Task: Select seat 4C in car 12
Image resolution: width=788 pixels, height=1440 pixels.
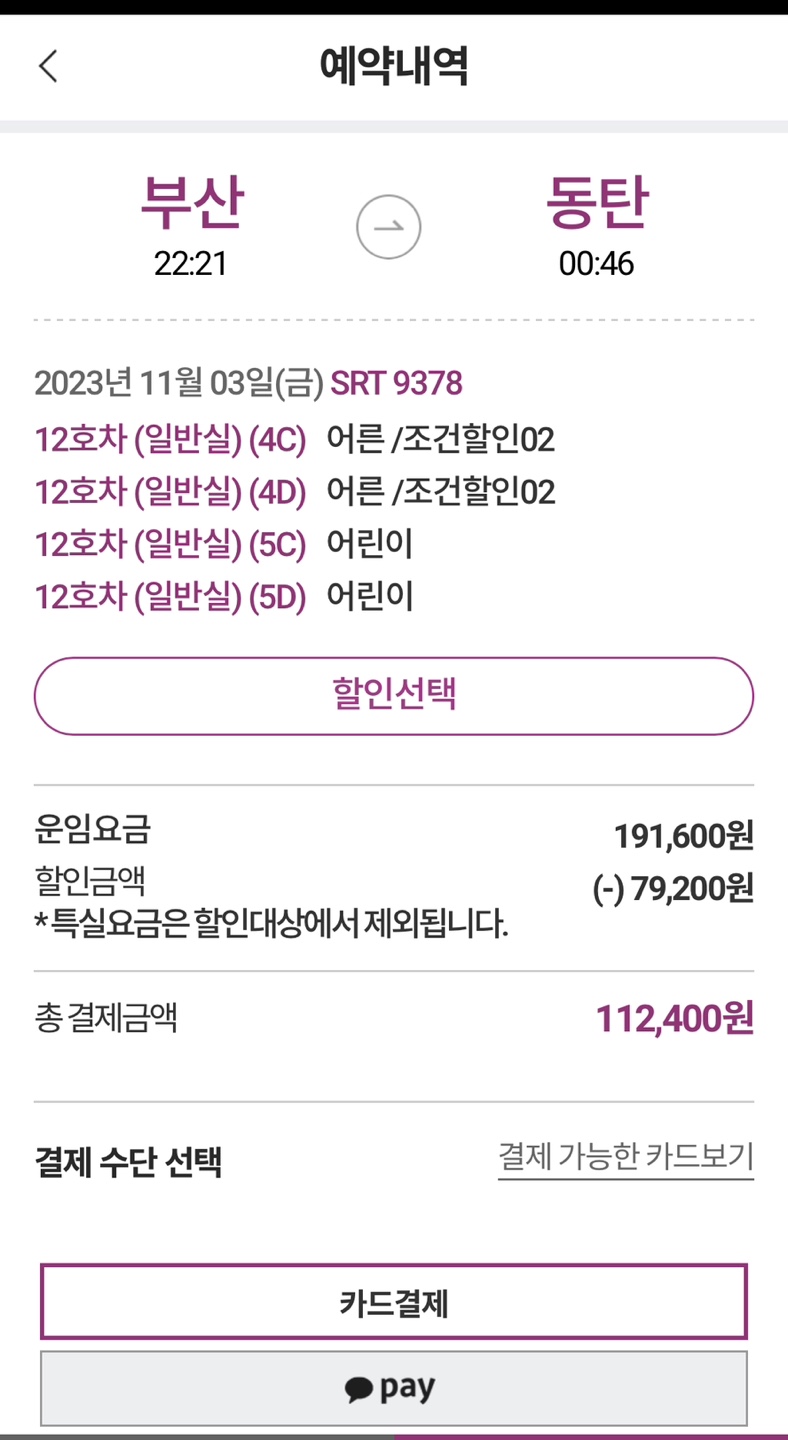Action: (170, 440)
